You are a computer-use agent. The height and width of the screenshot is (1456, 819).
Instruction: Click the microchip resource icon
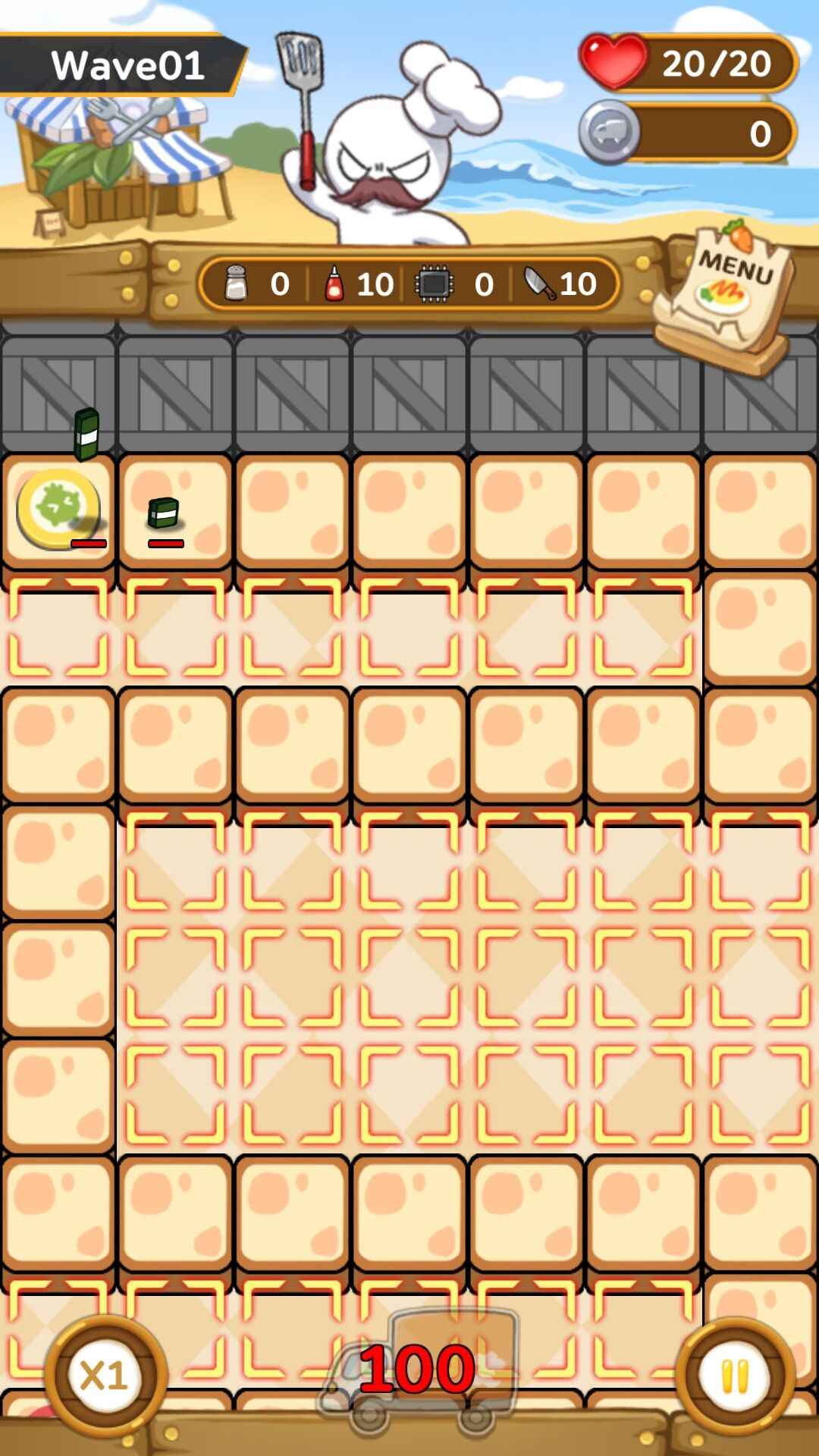(435, 282)
